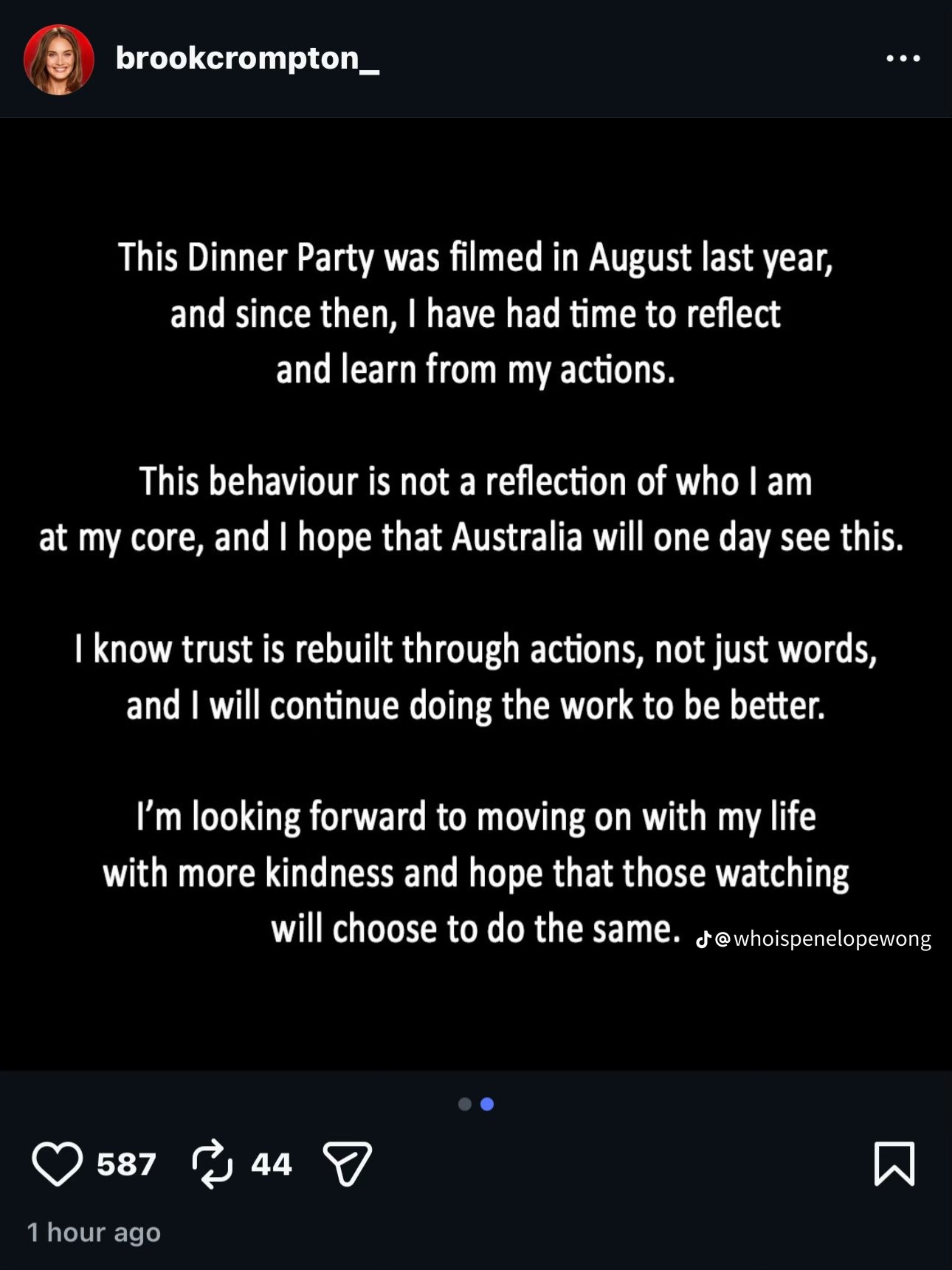The height and width of the screenshot is (1270, 952).
Task: Open the three-dot overflow menu
Action: (903, 58)
